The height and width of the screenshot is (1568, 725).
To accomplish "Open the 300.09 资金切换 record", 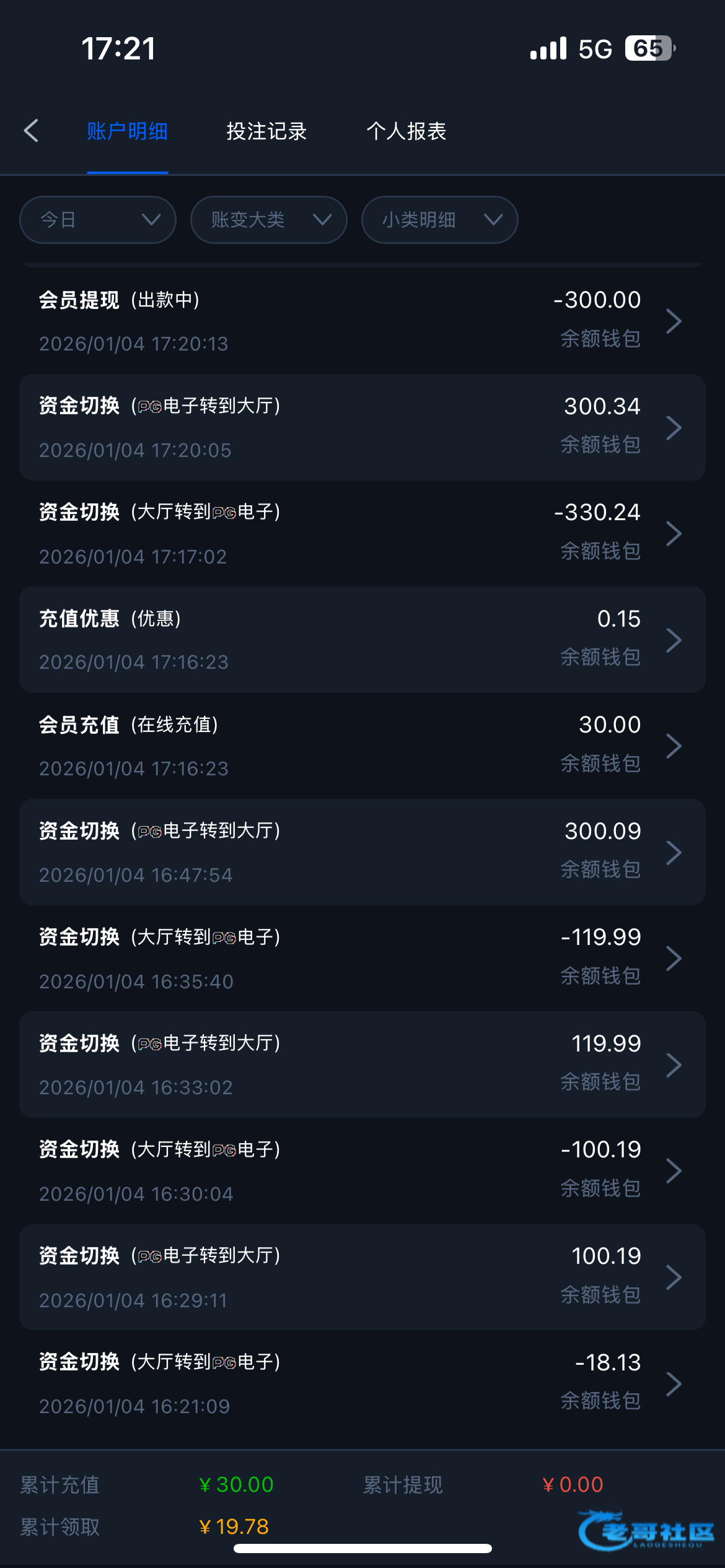I will click(x=362, y=852).
